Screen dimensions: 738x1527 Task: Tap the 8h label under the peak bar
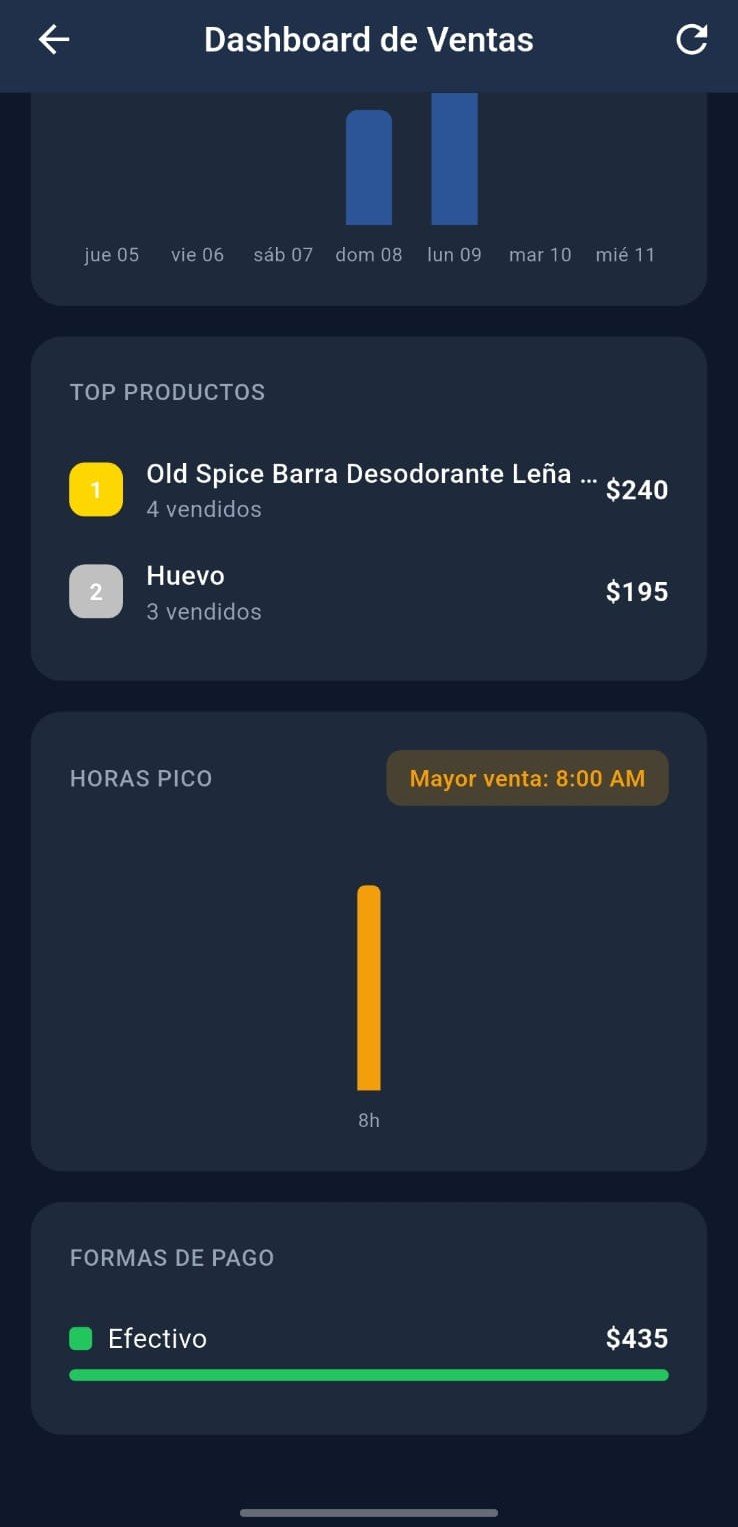369,1120
